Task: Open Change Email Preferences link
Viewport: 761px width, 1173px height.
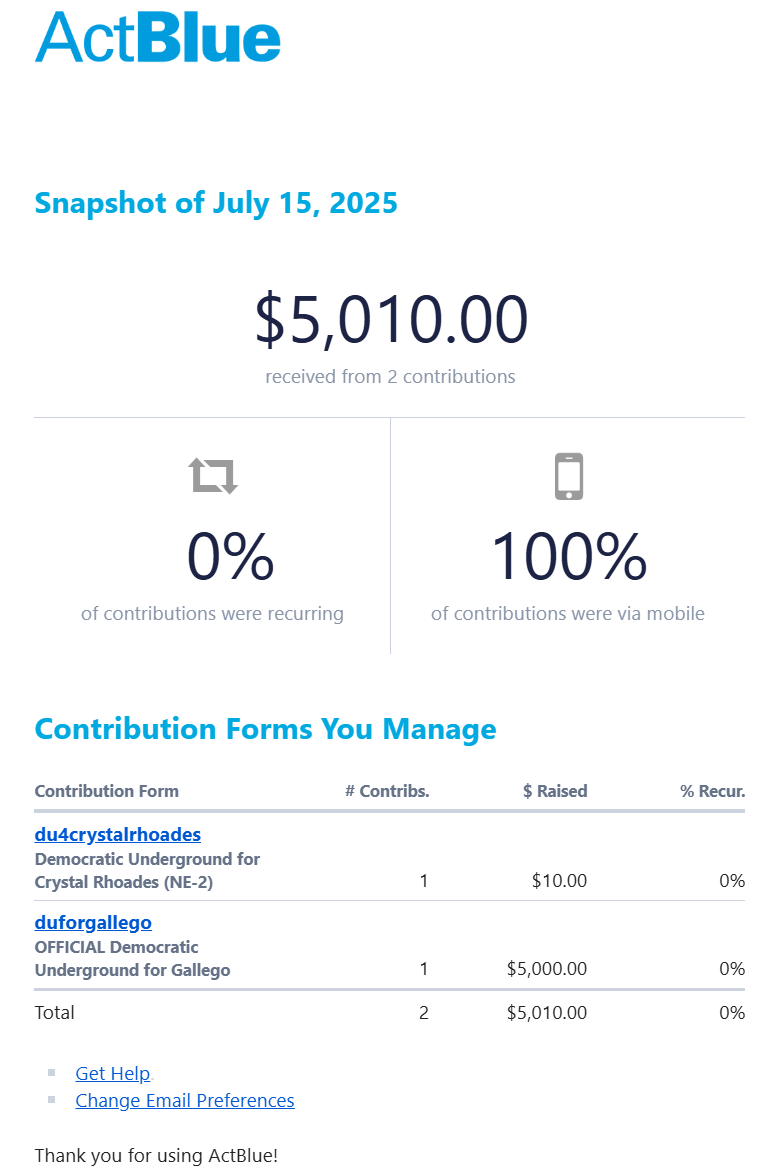Action: [184, 1100]
